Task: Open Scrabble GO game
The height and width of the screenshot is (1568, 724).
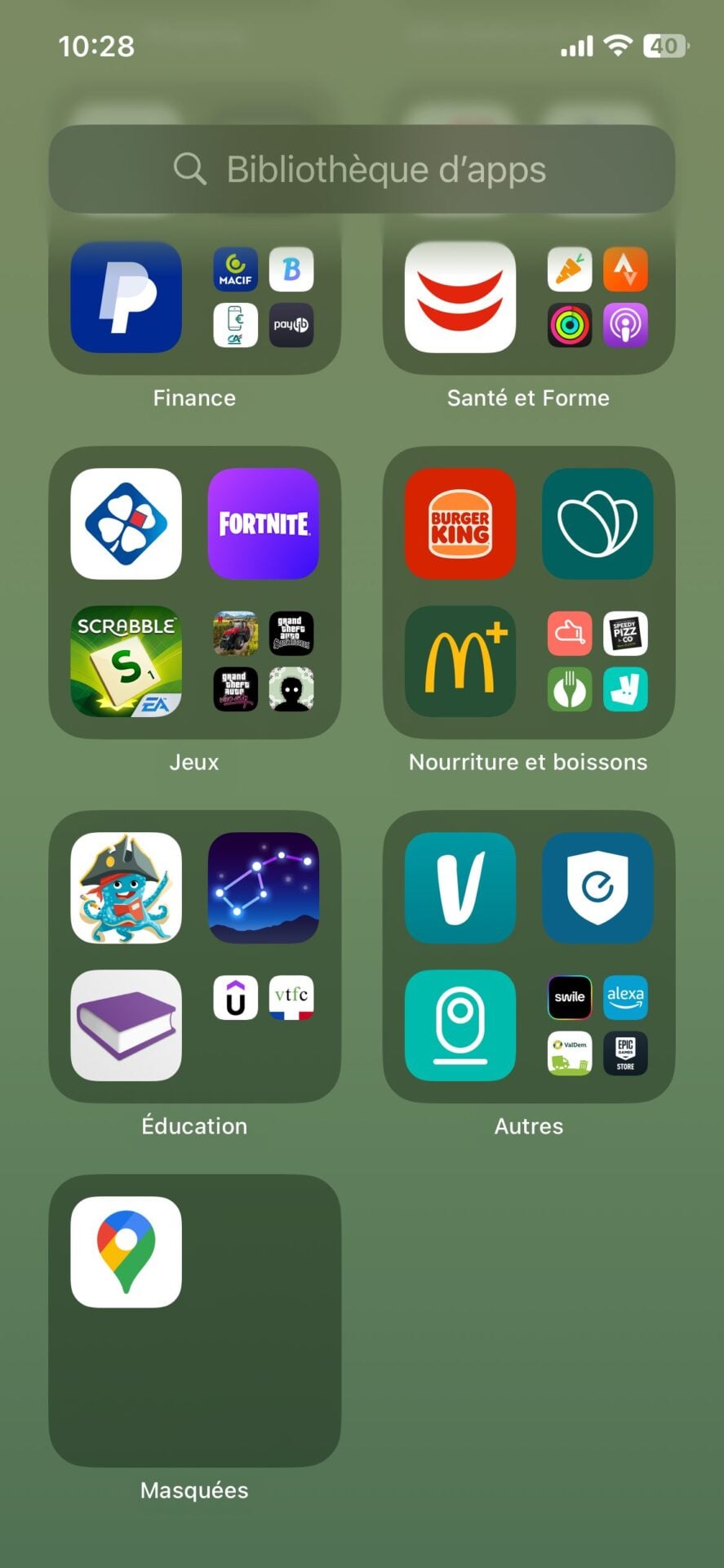Action: tap(126, 661)
